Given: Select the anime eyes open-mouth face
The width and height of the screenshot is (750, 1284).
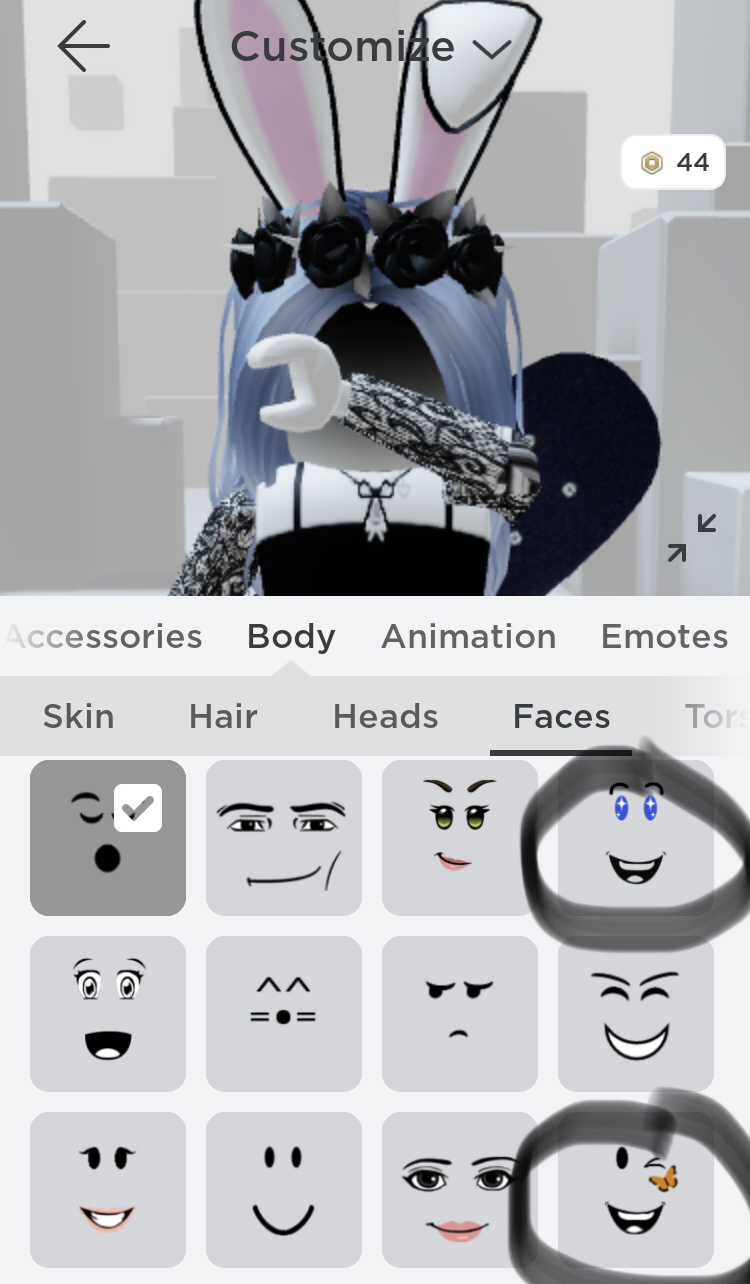Looking at the screenshot, I should point(108,1014).
